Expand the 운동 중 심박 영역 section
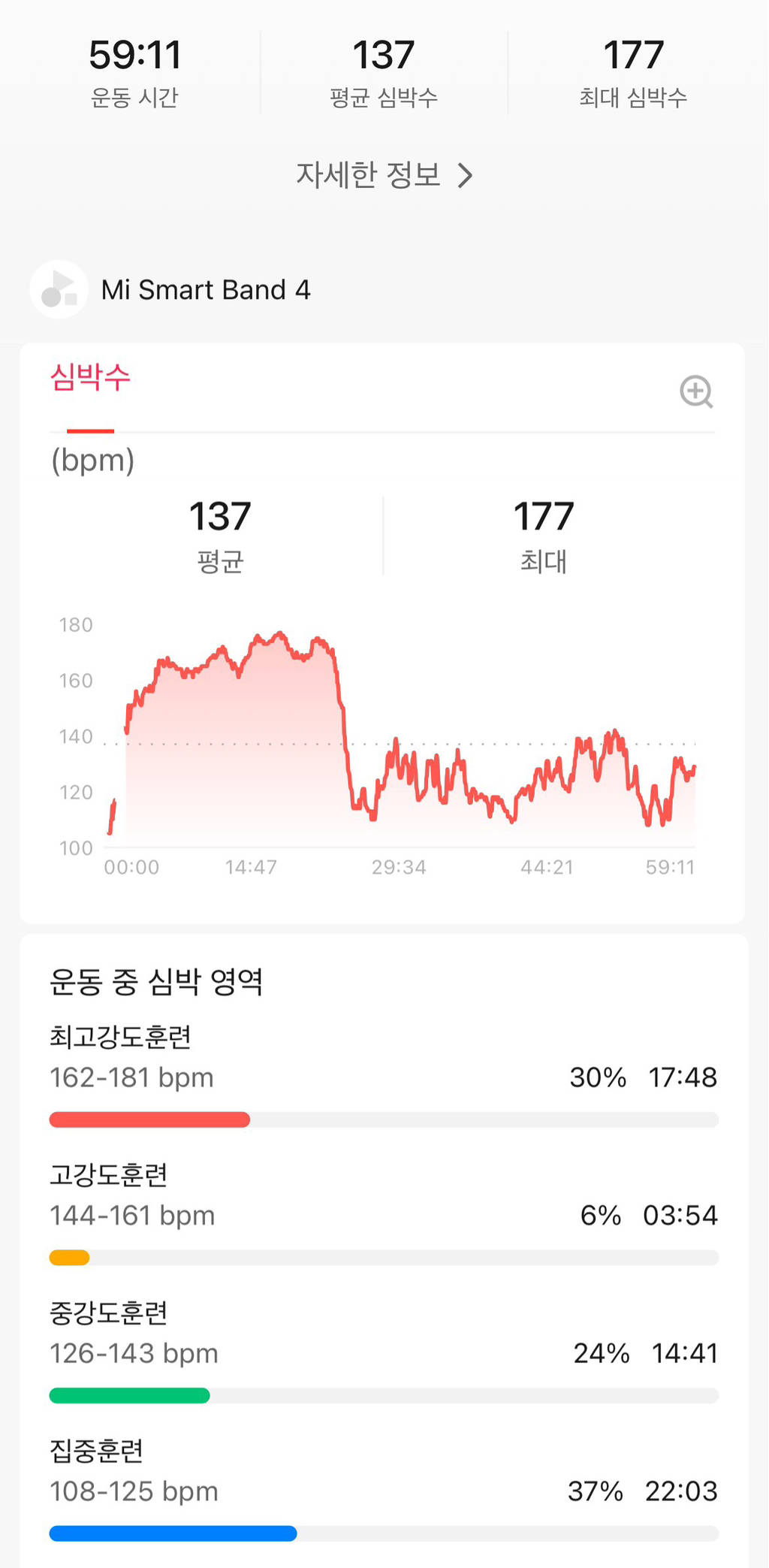 tap(158, 980)
